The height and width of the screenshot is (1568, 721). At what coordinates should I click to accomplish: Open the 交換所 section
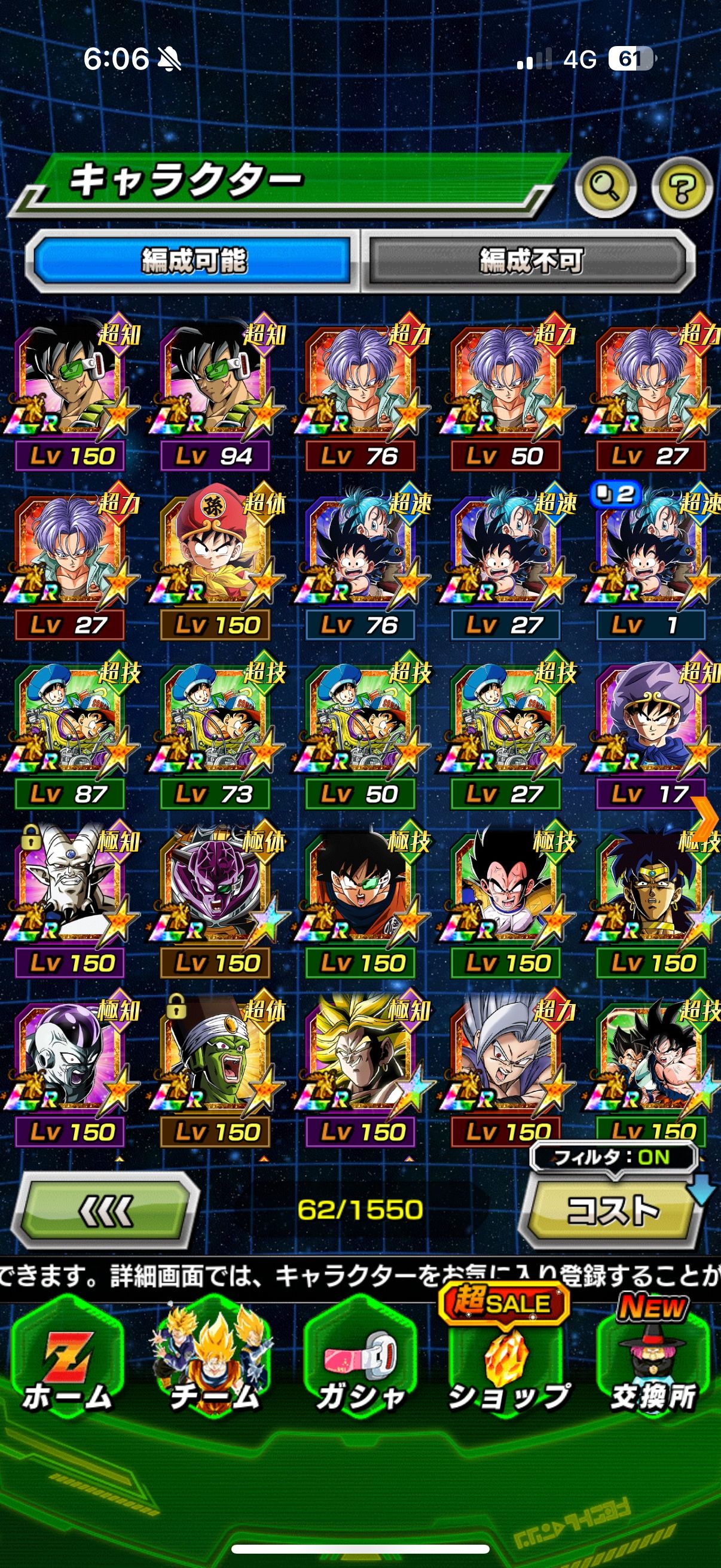pos(653,1362)
